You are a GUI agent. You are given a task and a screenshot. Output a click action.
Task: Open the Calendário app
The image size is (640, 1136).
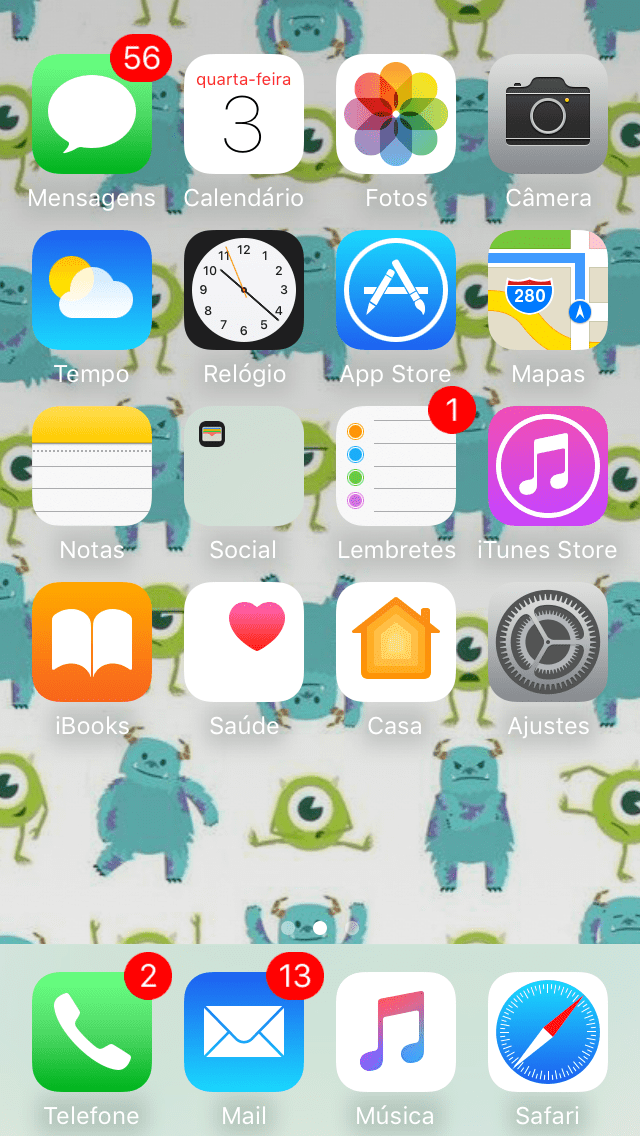point(244,114)
